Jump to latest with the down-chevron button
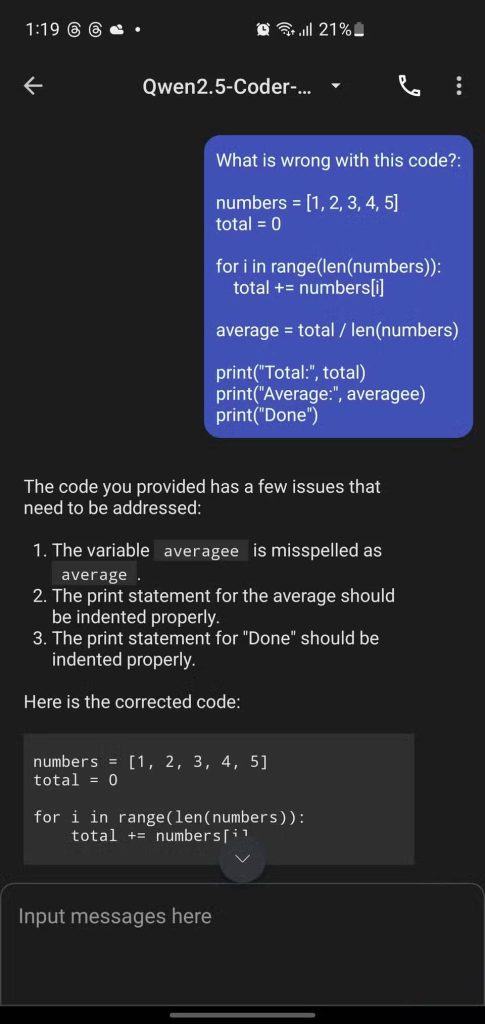485x1024 pixels. pos(242,859)
